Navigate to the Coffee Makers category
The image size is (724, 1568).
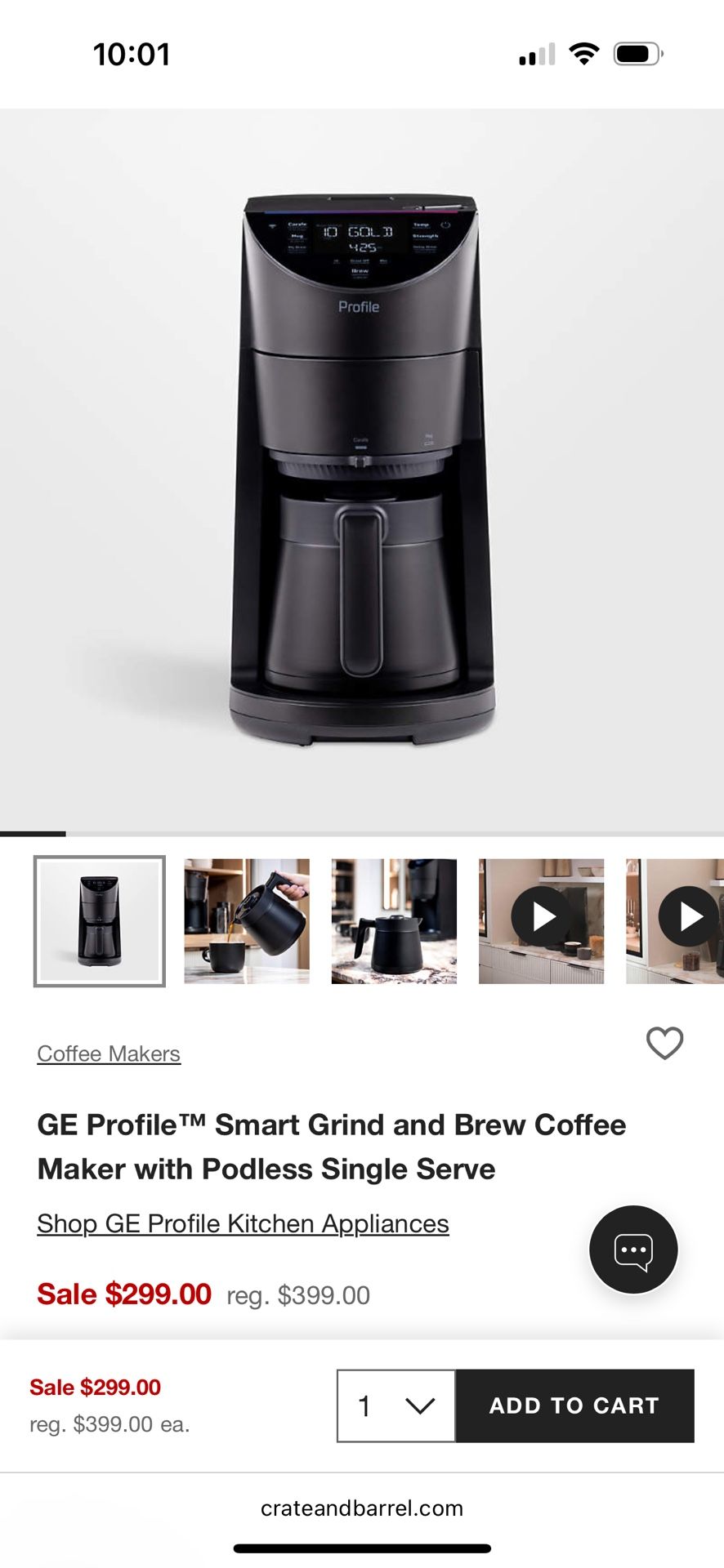click(108, 1053)
